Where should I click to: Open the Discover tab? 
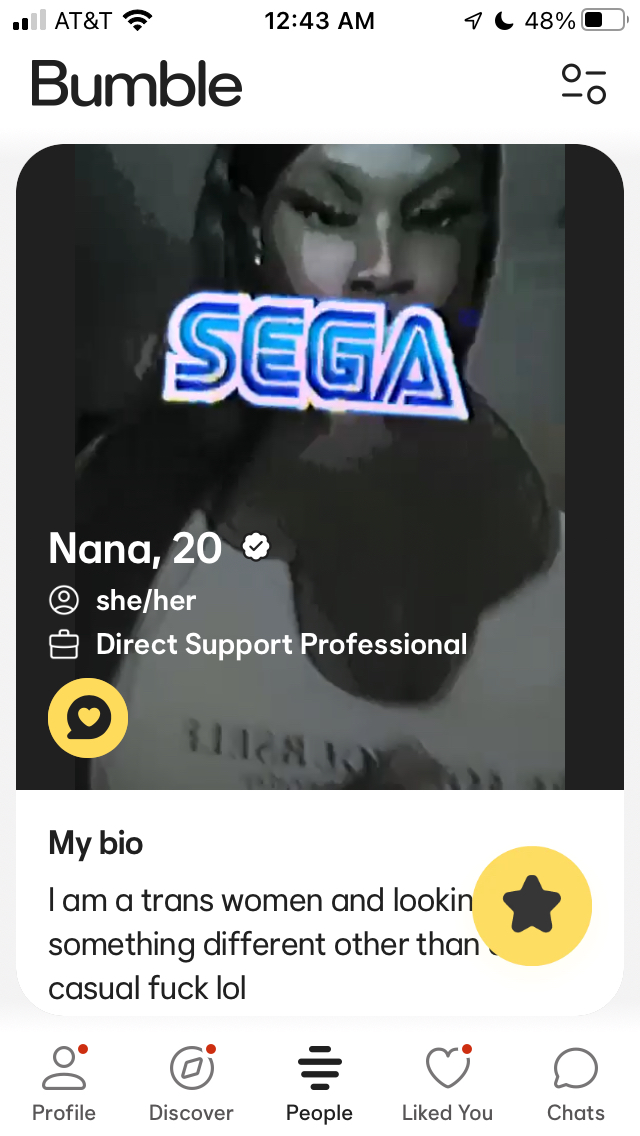coord(191,1084)
